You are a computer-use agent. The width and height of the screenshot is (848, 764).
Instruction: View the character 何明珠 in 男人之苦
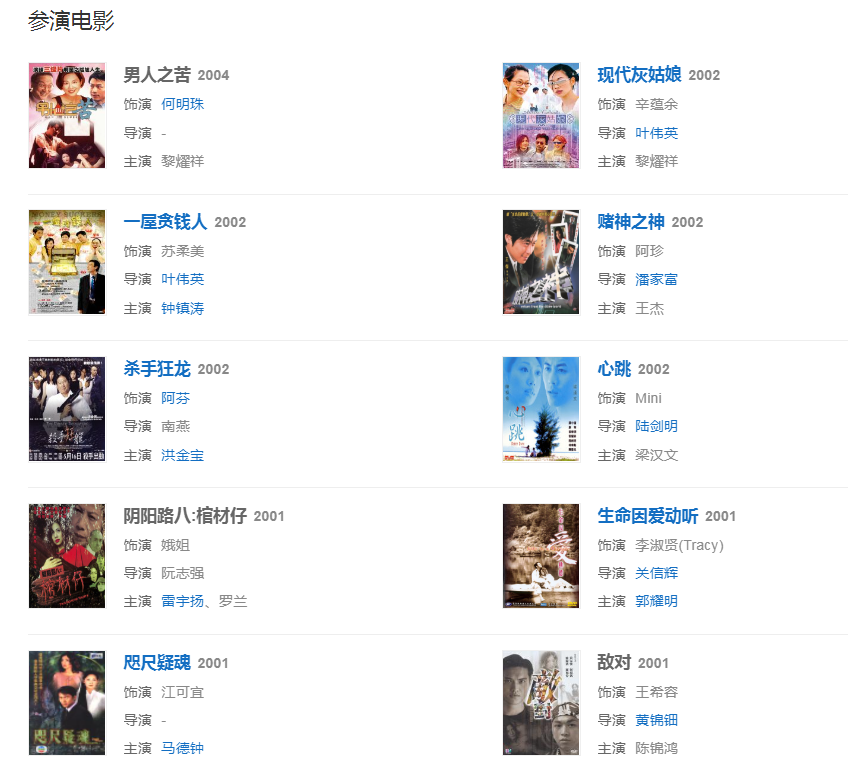(x=182, y=104)
